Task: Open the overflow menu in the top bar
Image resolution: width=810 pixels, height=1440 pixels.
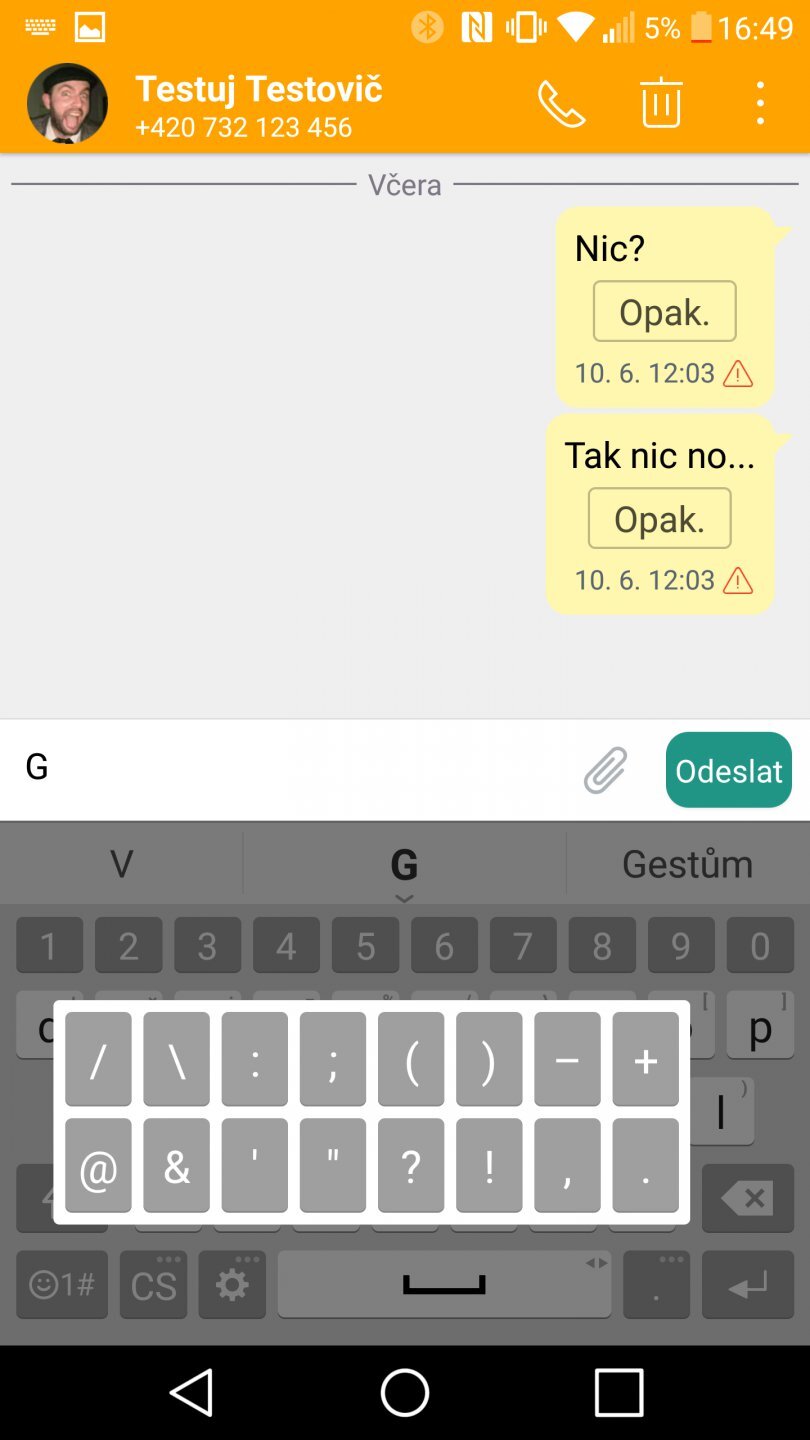Action: point(760,102)
